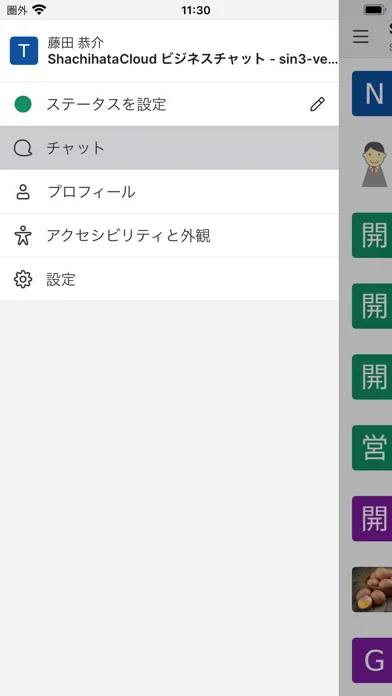Open the chat with eggs photo avatar
The width and height of the screenshot is (392, 696).
[372, 589]
